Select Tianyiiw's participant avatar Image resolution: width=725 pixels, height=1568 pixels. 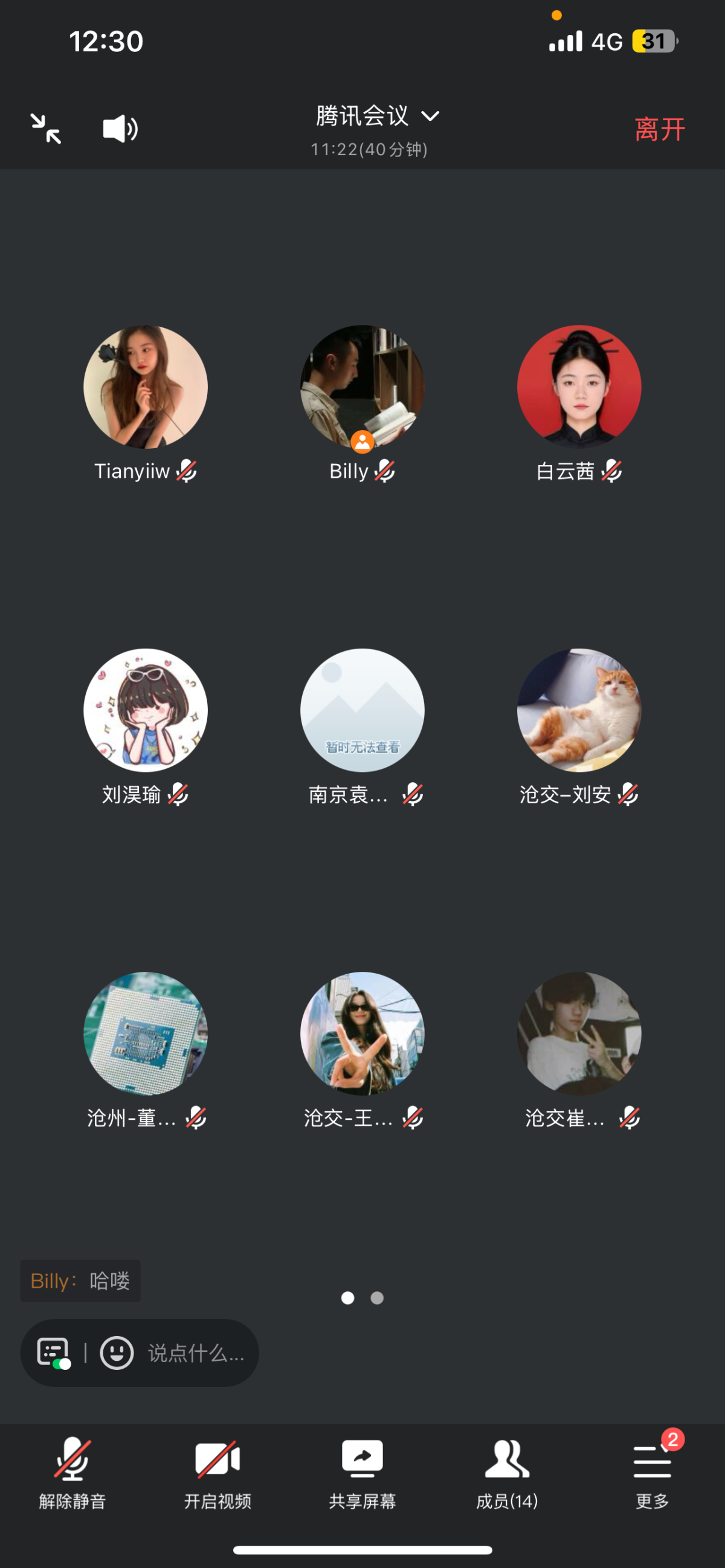(x=146, y=387)
